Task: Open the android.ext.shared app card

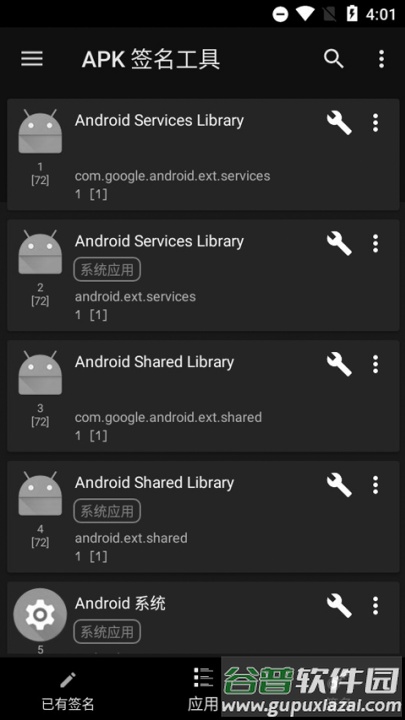Action: [x=203, y=517]
